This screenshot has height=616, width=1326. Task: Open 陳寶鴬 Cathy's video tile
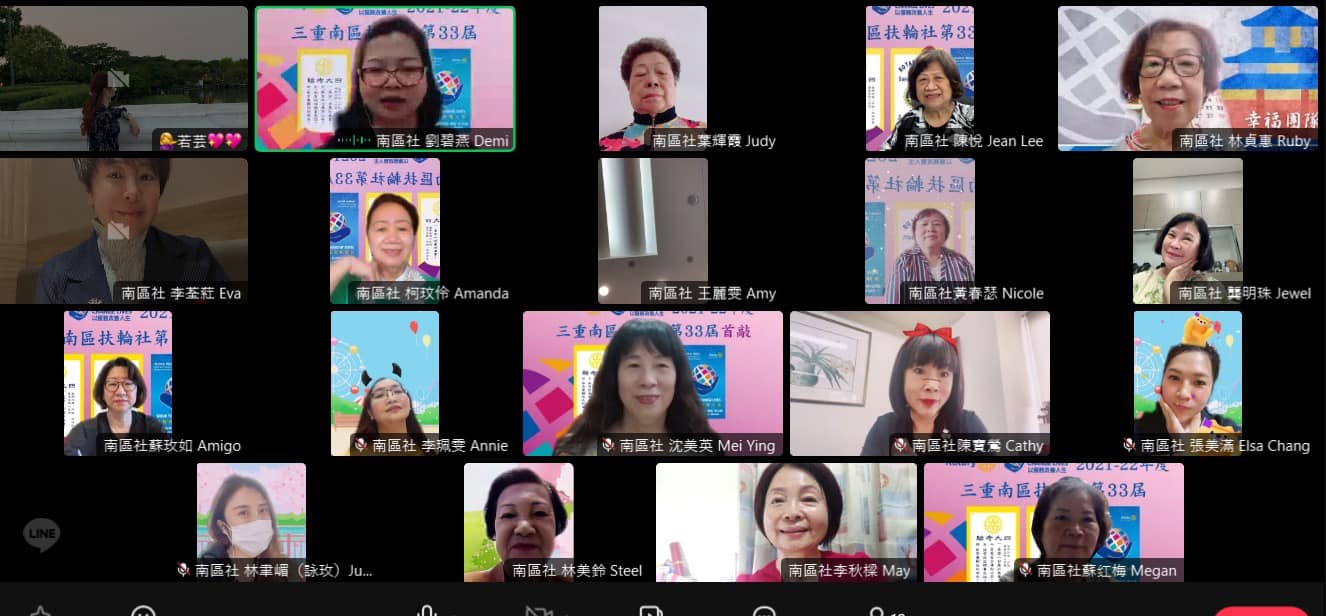920,383
